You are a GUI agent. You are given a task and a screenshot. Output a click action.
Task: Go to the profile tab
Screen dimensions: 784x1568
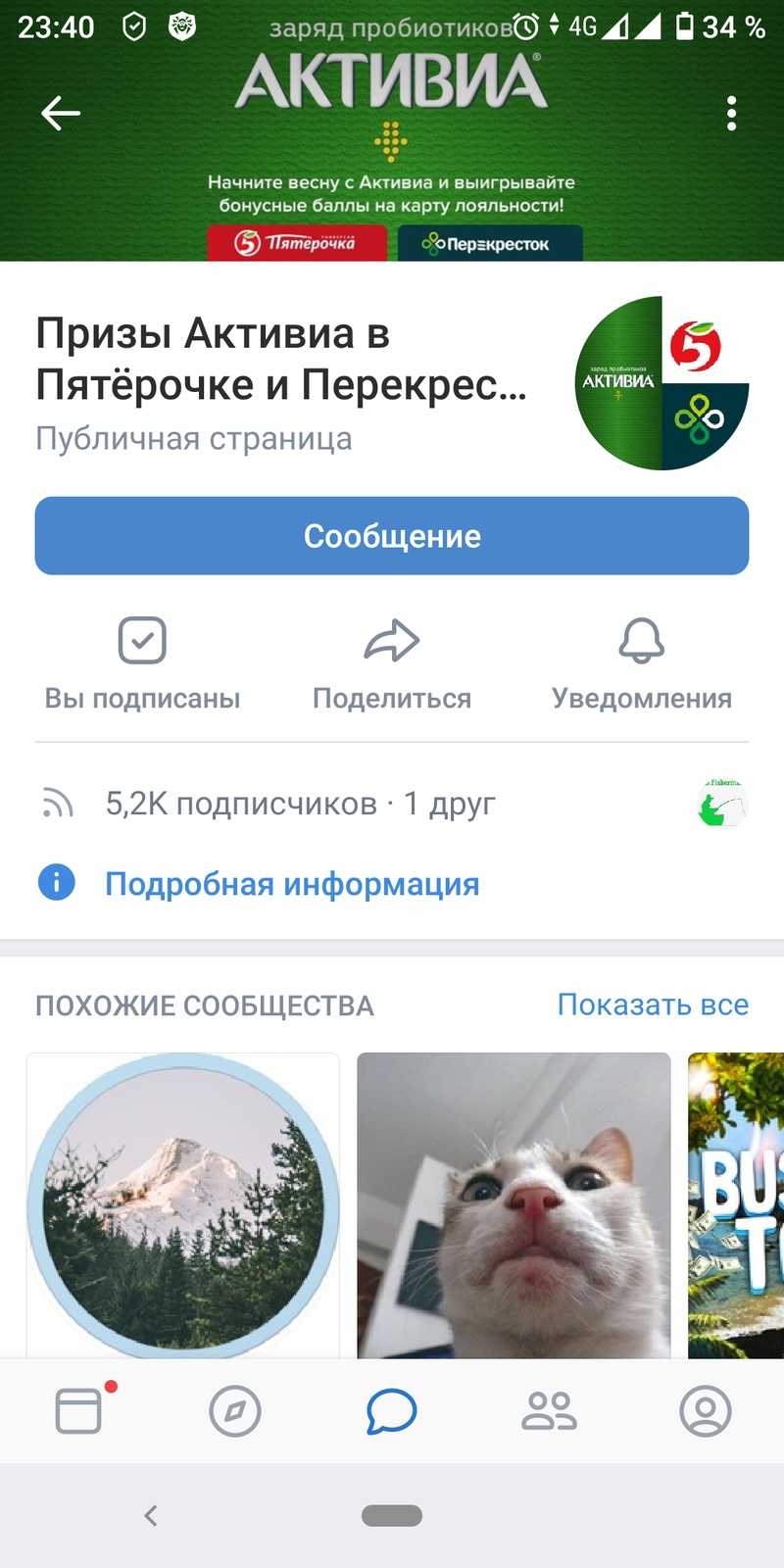[706, 1411]
